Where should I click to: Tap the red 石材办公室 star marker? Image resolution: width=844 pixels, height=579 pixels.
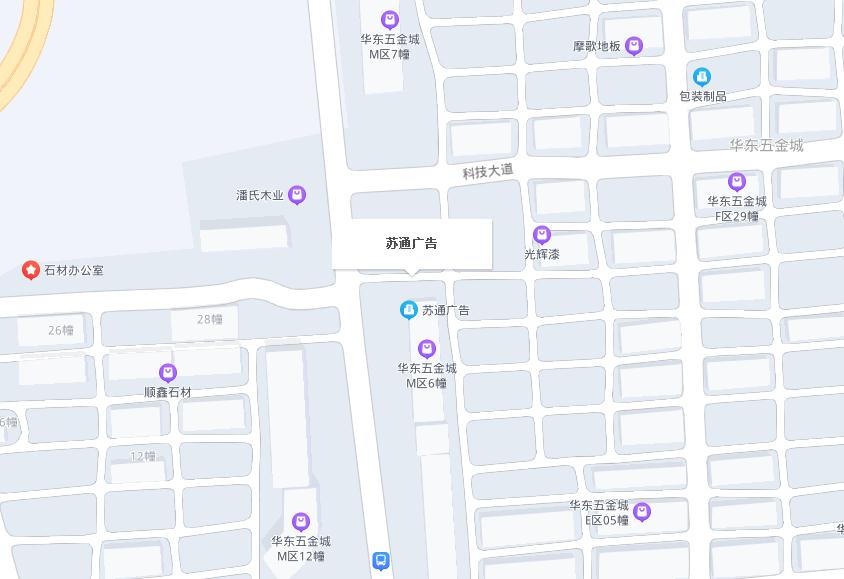pos(31,270)
